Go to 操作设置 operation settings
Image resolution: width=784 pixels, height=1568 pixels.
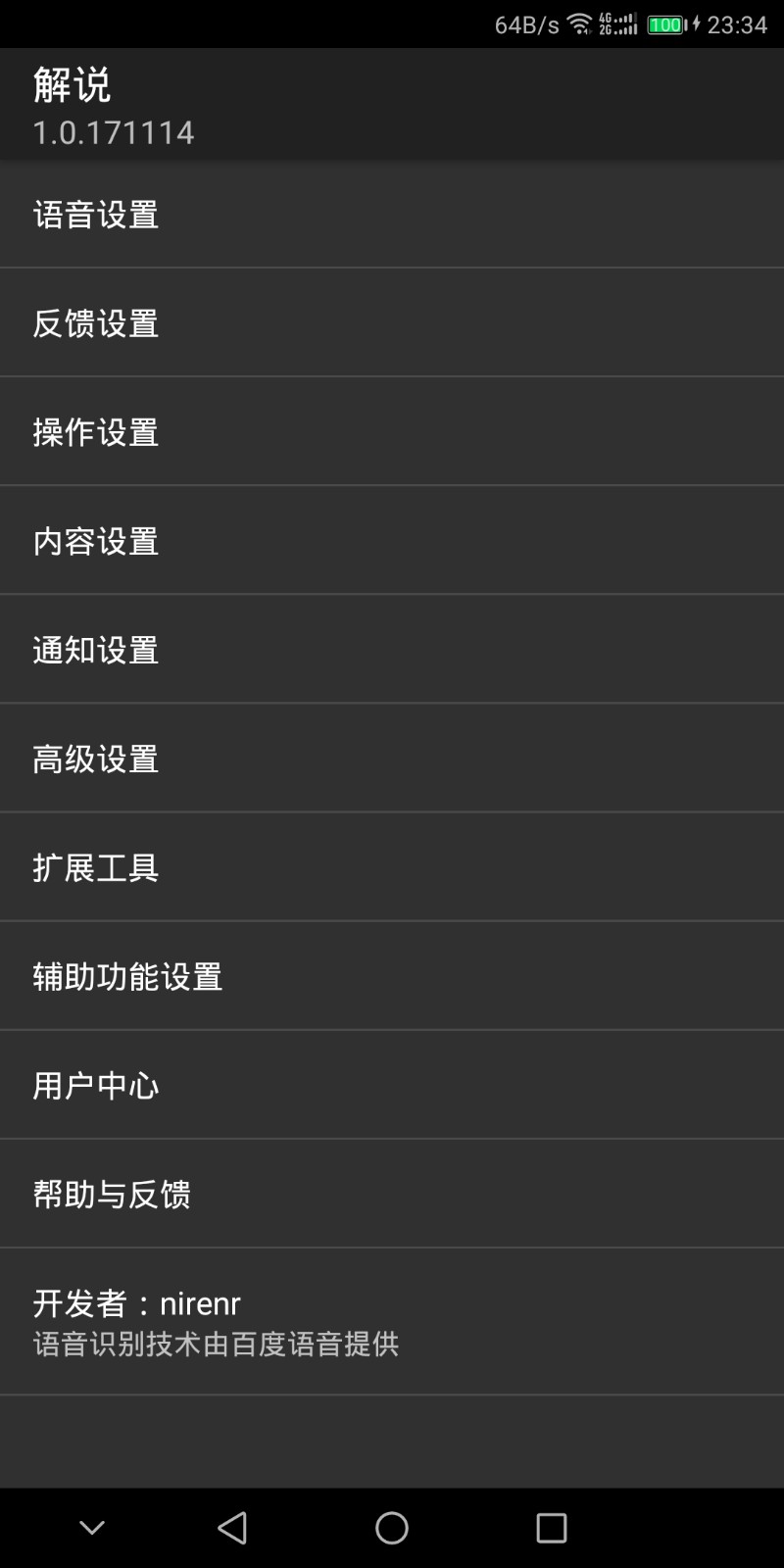pos(392,431)
